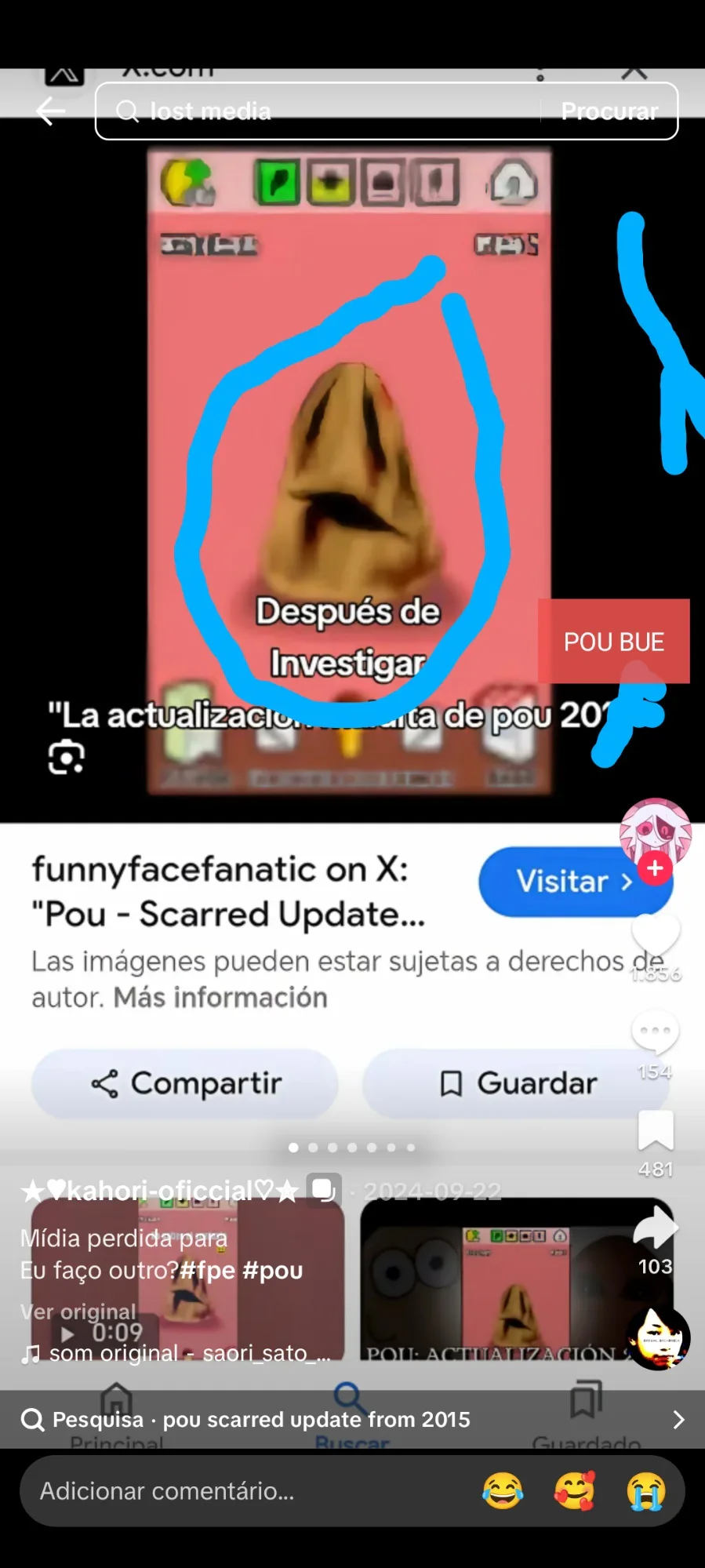Follow the creator via the plus badge
This screenshot has width=705, height=1568.
point(655,868)
